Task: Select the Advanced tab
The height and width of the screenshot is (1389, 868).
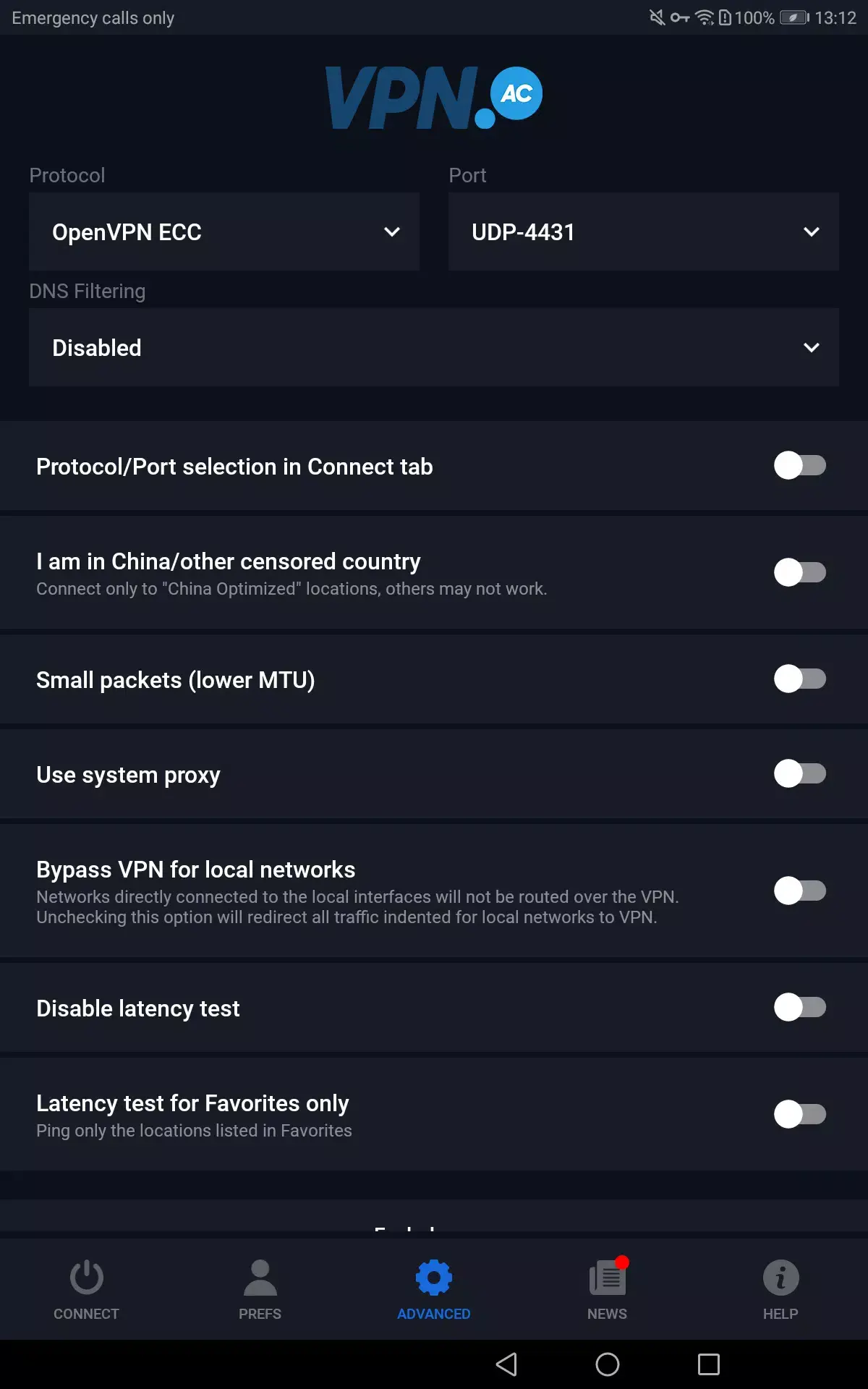Action: coord(434,1289)
